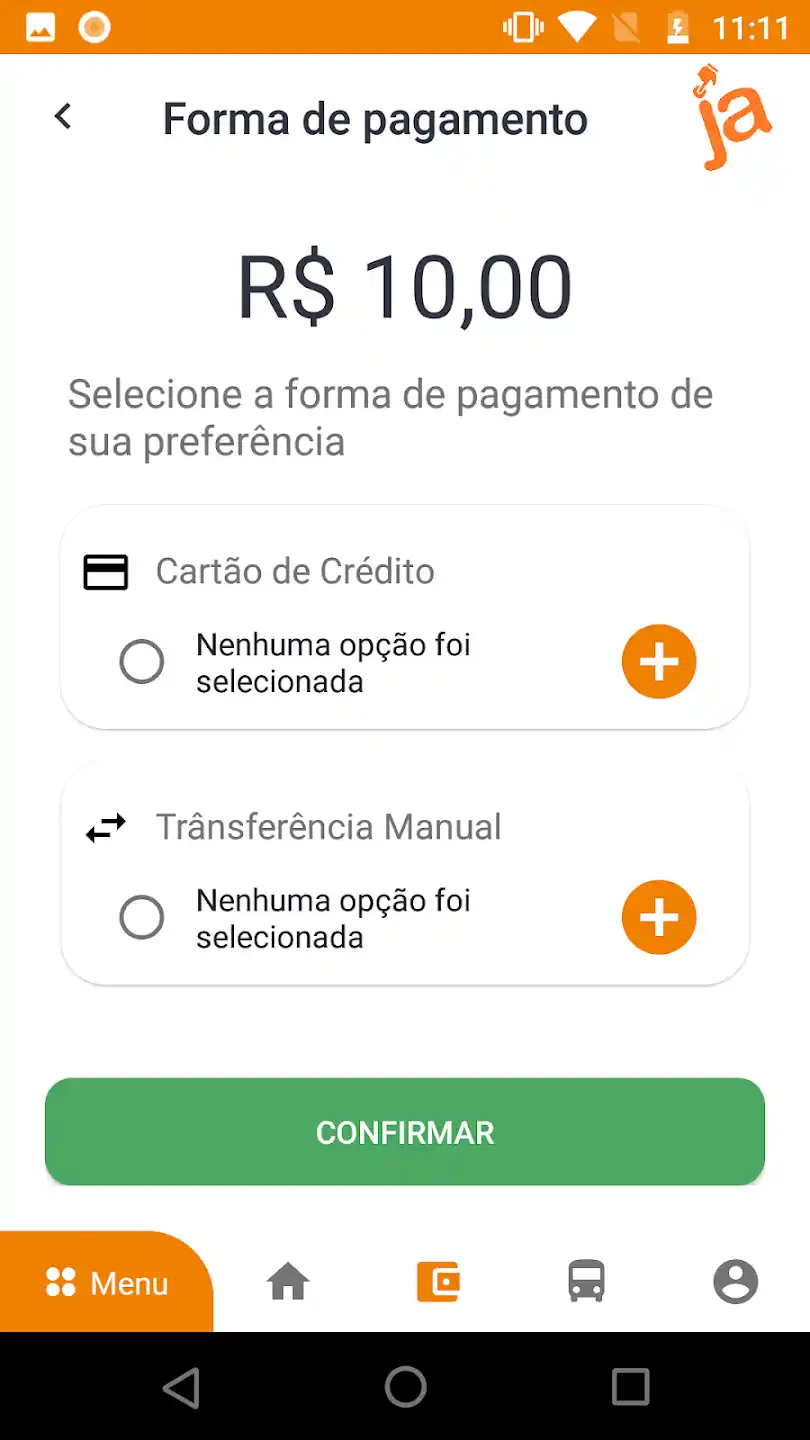Viewport: 810px width, 1440px height.
Task: Expand manual transfer options with the plus button
Action: pyautogui.click(x=658, y=917)
